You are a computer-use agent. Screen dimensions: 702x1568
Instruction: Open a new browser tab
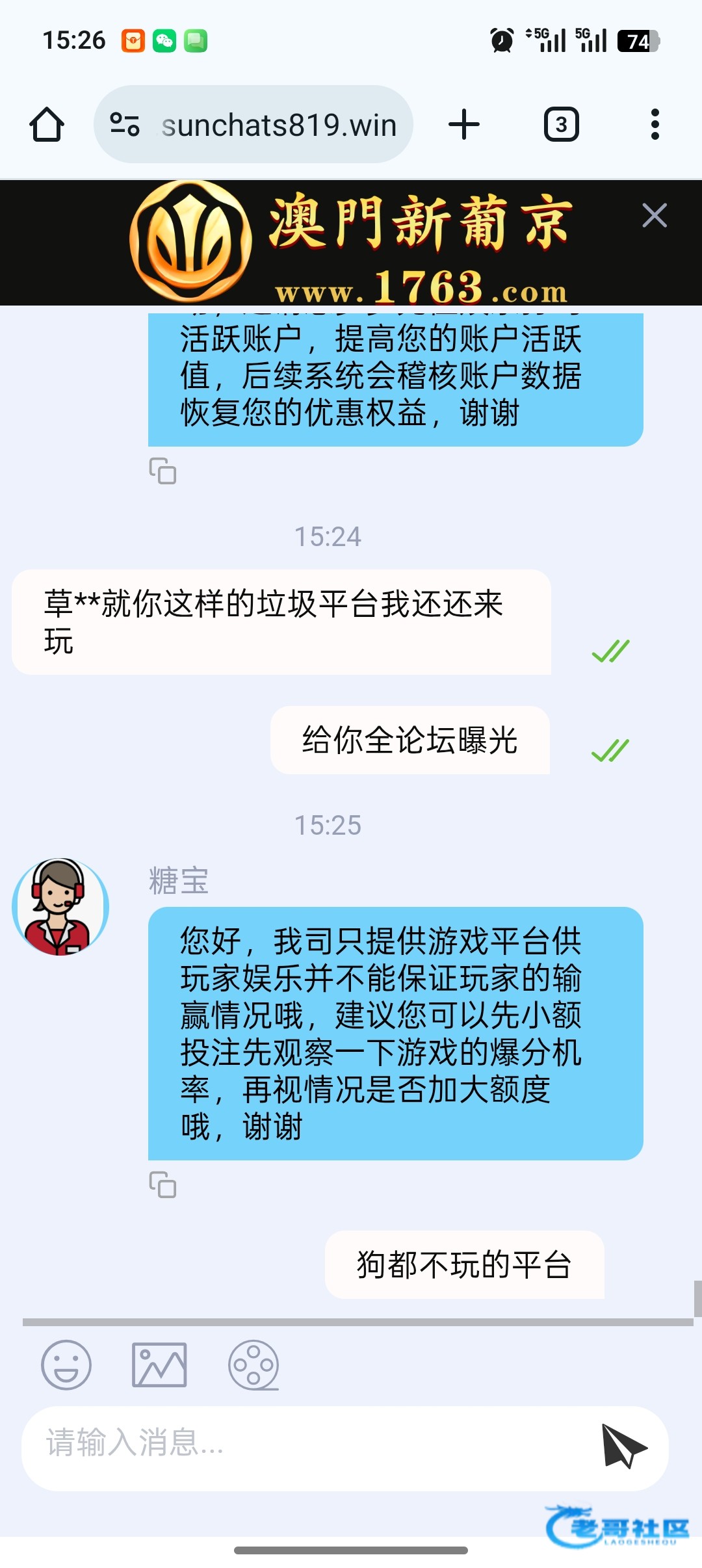(x=464, y=124)
